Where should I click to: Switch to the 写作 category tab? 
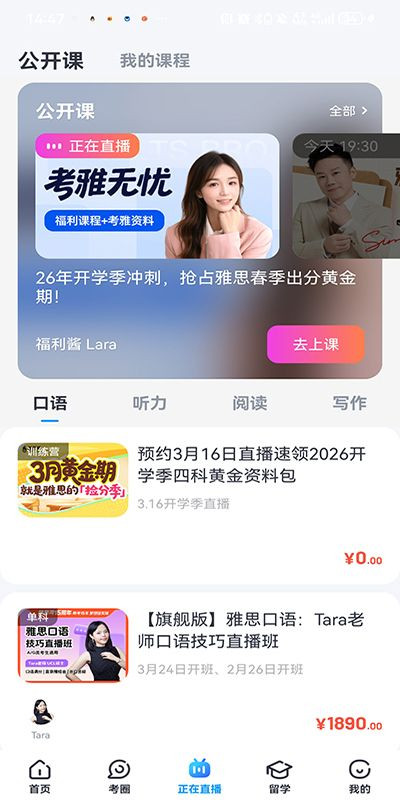click(349, 404)
